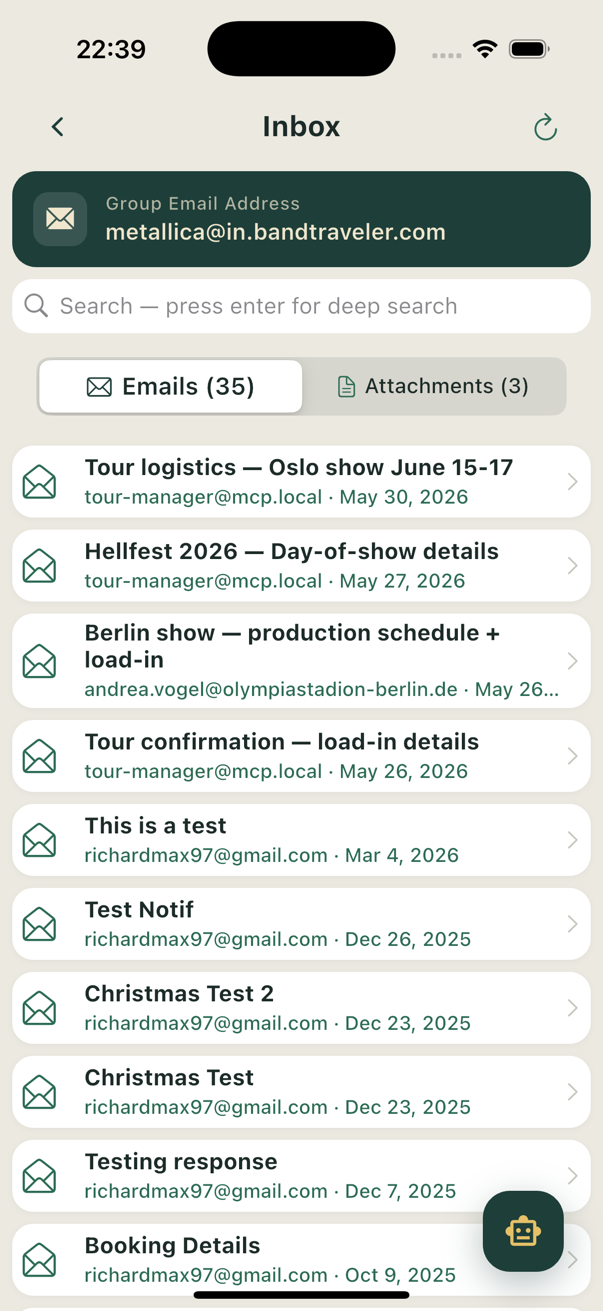Refresh the inbox

pyautogui.click(x=545, y=127)
